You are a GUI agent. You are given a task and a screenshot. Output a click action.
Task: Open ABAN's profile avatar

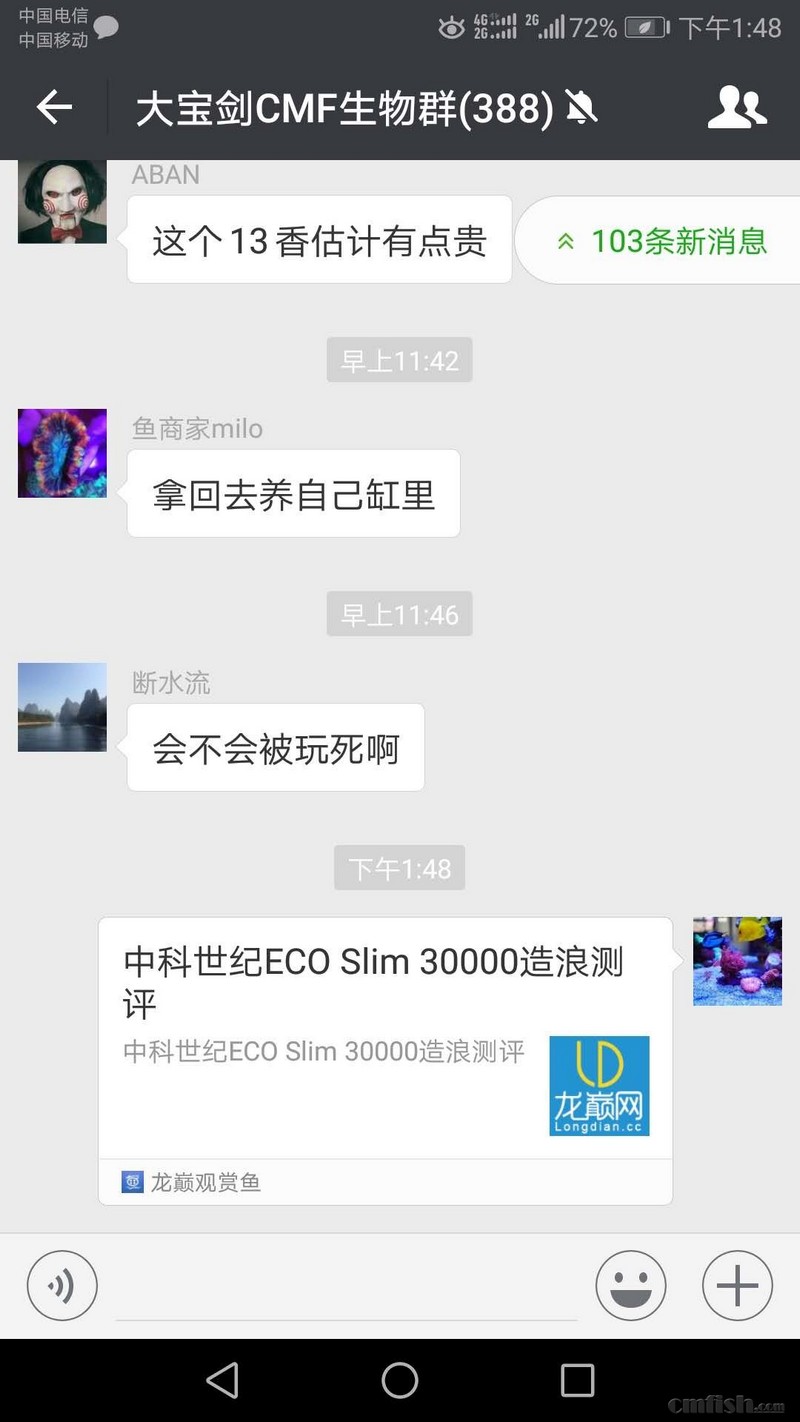click(62, 200)
